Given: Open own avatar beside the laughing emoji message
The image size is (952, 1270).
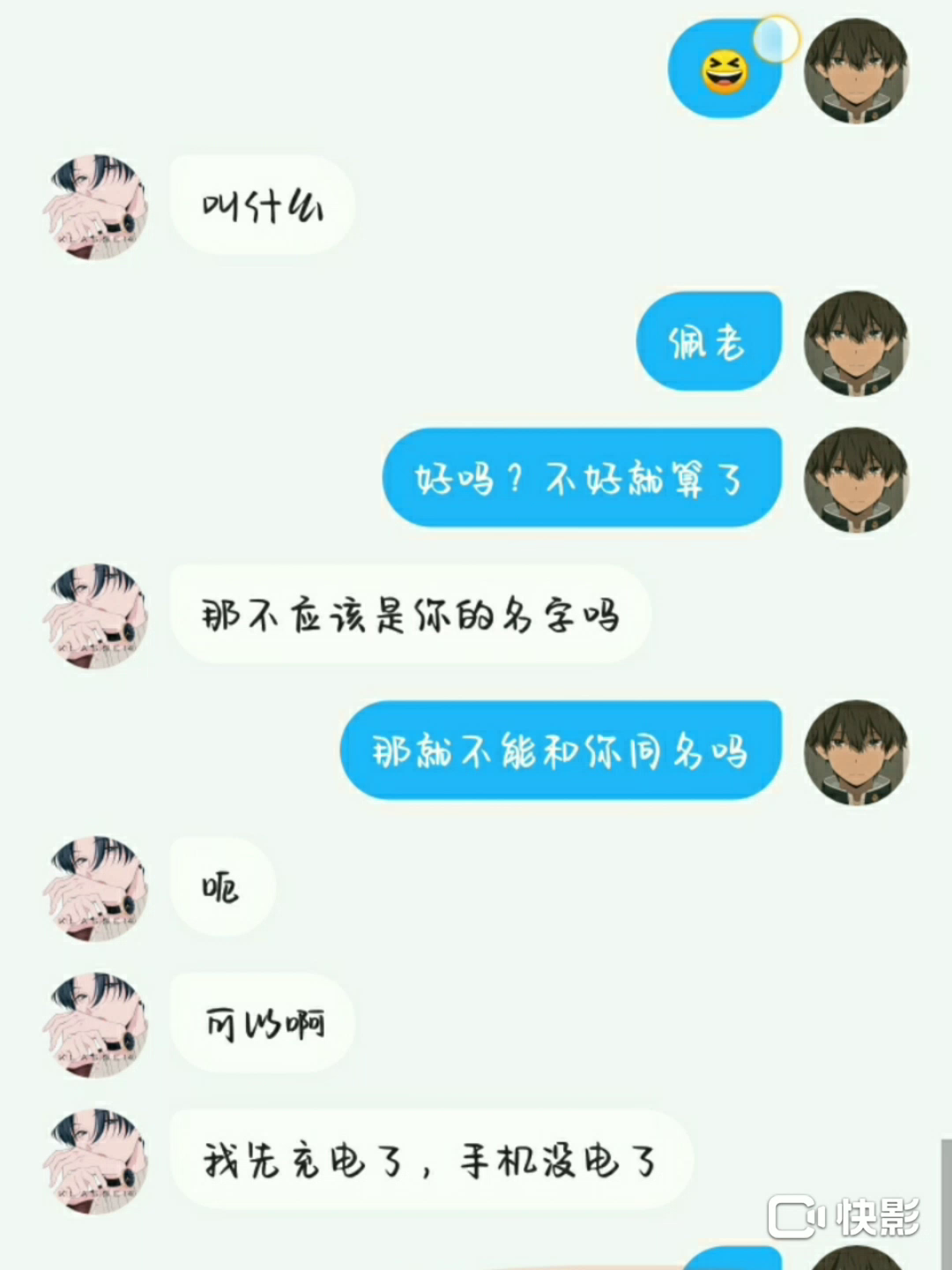Looking at the screenshot, I should [855, 71].
